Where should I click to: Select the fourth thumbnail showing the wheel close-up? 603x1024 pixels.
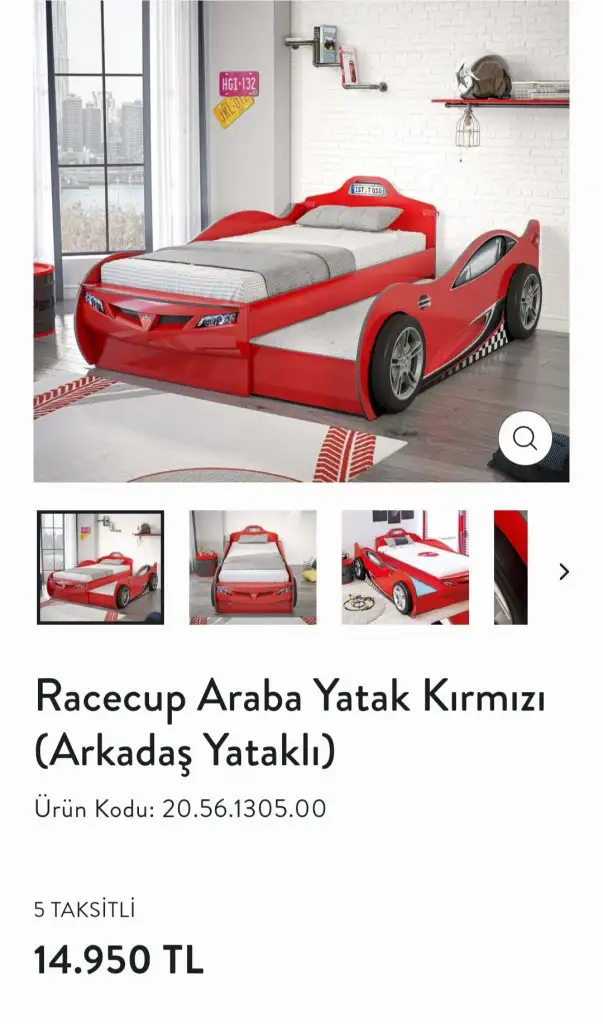tap(510, 567)
